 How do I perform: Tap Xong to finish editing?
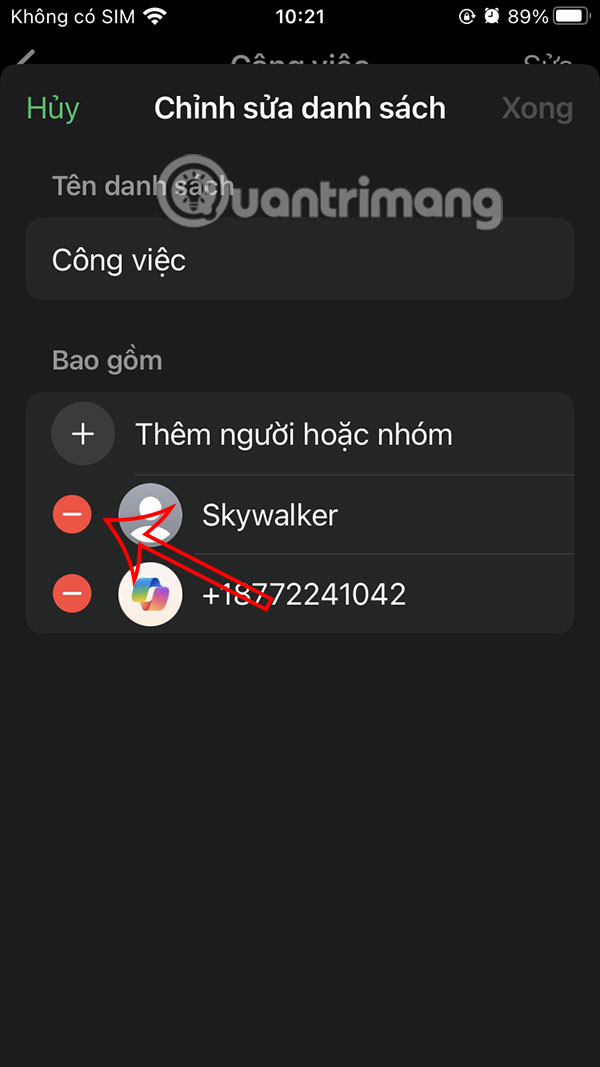pos(537,108)
